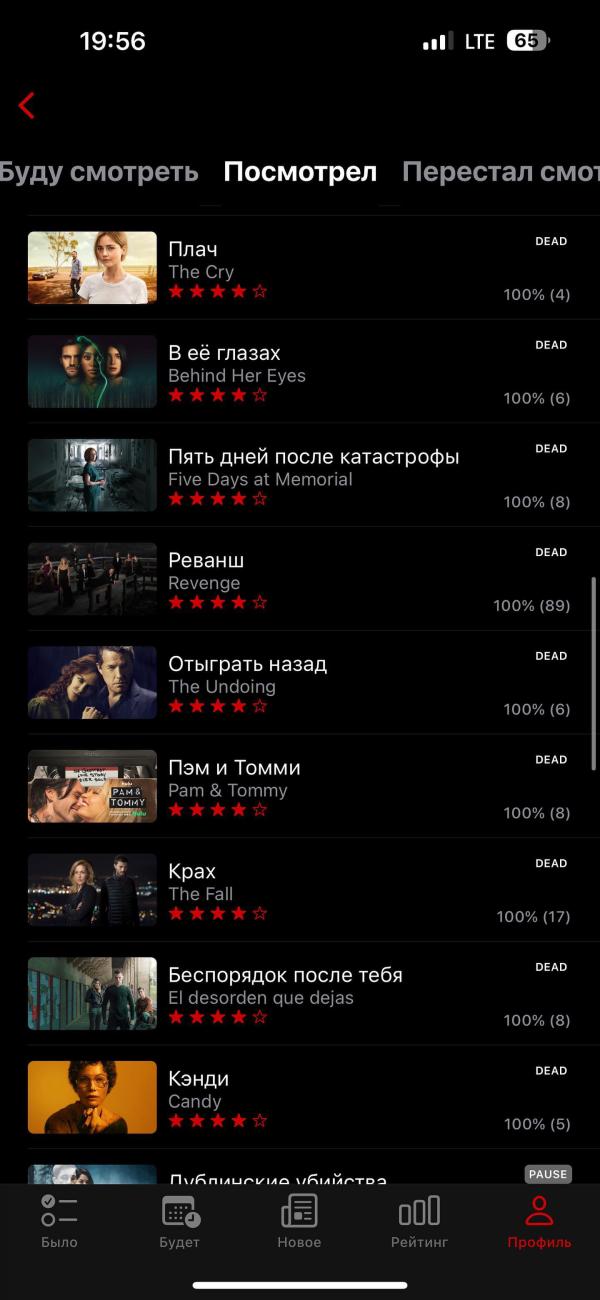Go to the Было tab
Image resolution: width=600 pixels, height=1300 pixels.
[59, 1221]
